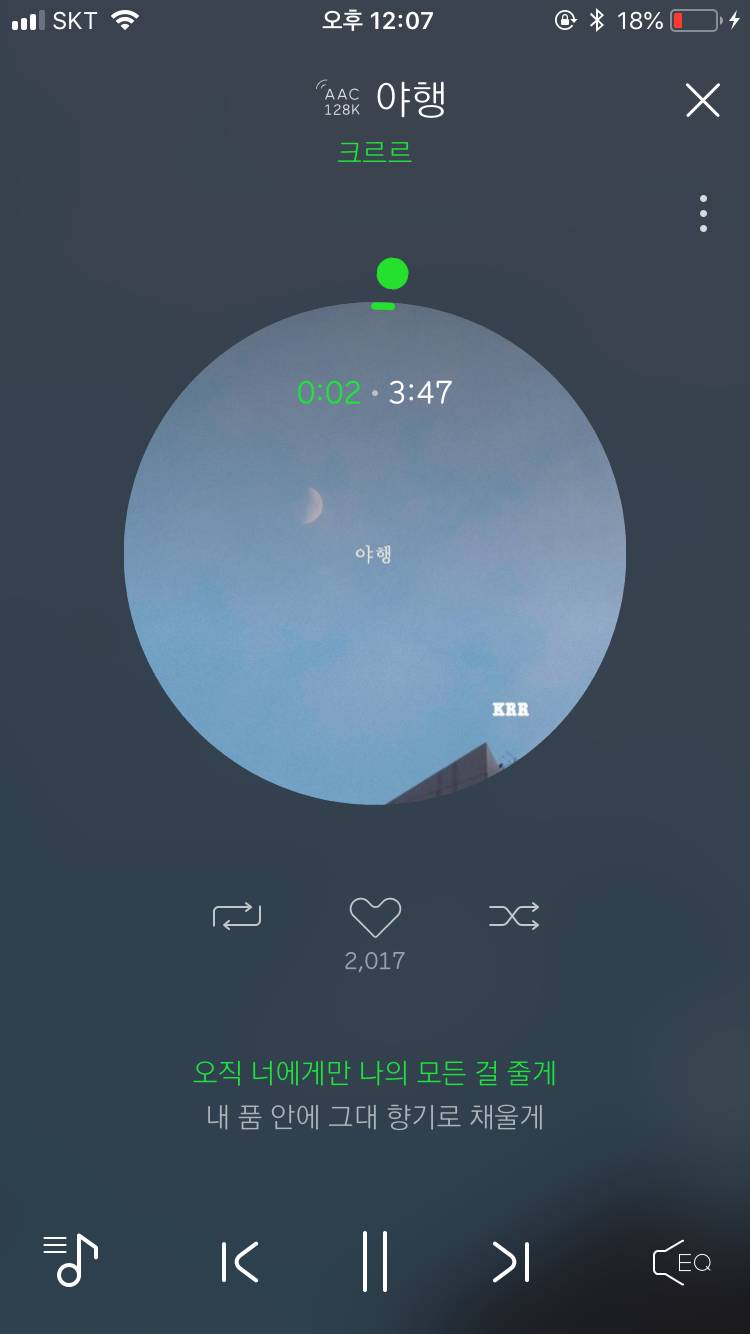The image size is (750, 1334).
Task: Open the EQ sound settings
Action: pyautogui.click(x=682, y=1261)
